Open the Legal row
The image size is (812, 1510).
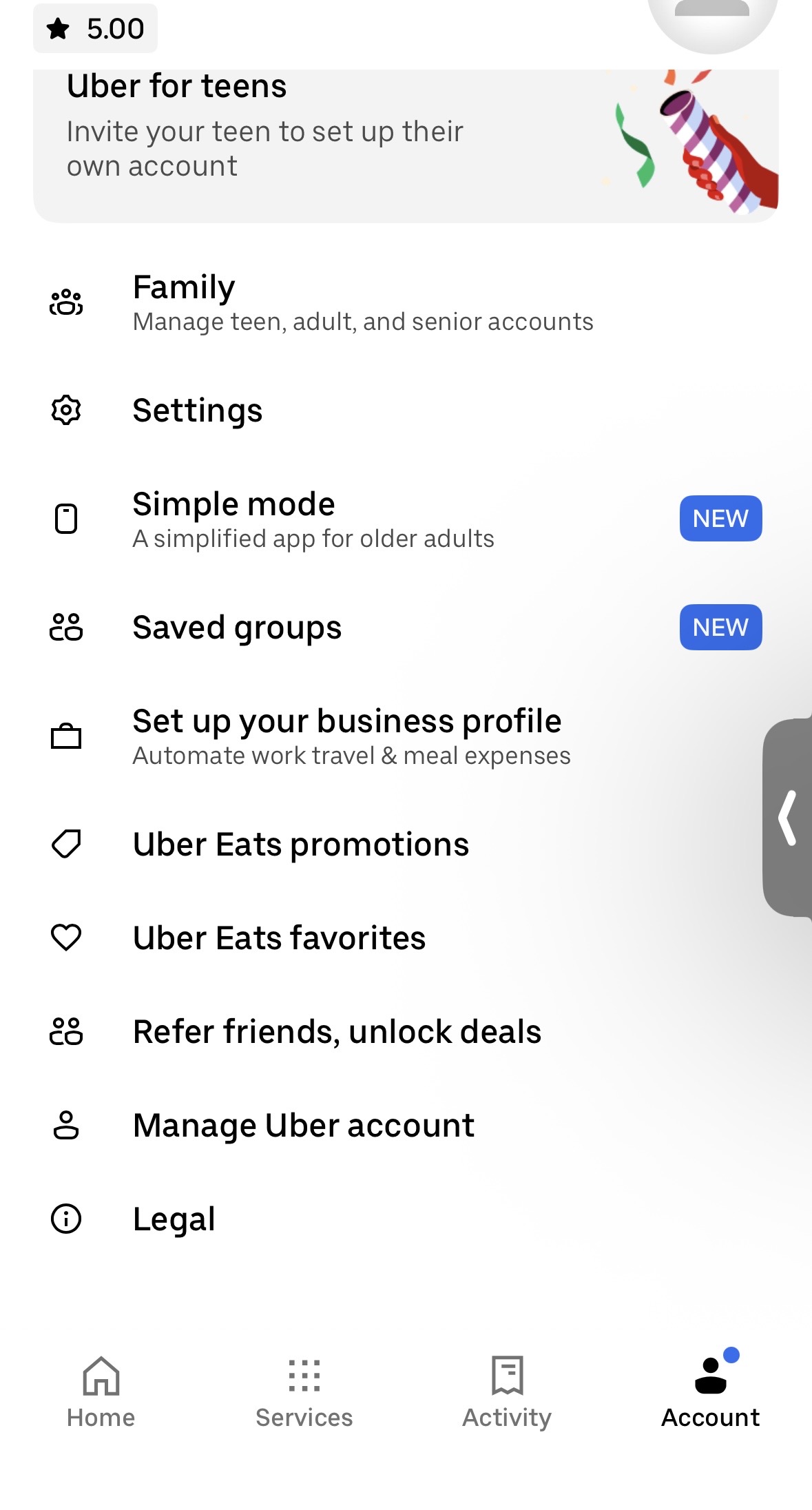point(174,1219)
